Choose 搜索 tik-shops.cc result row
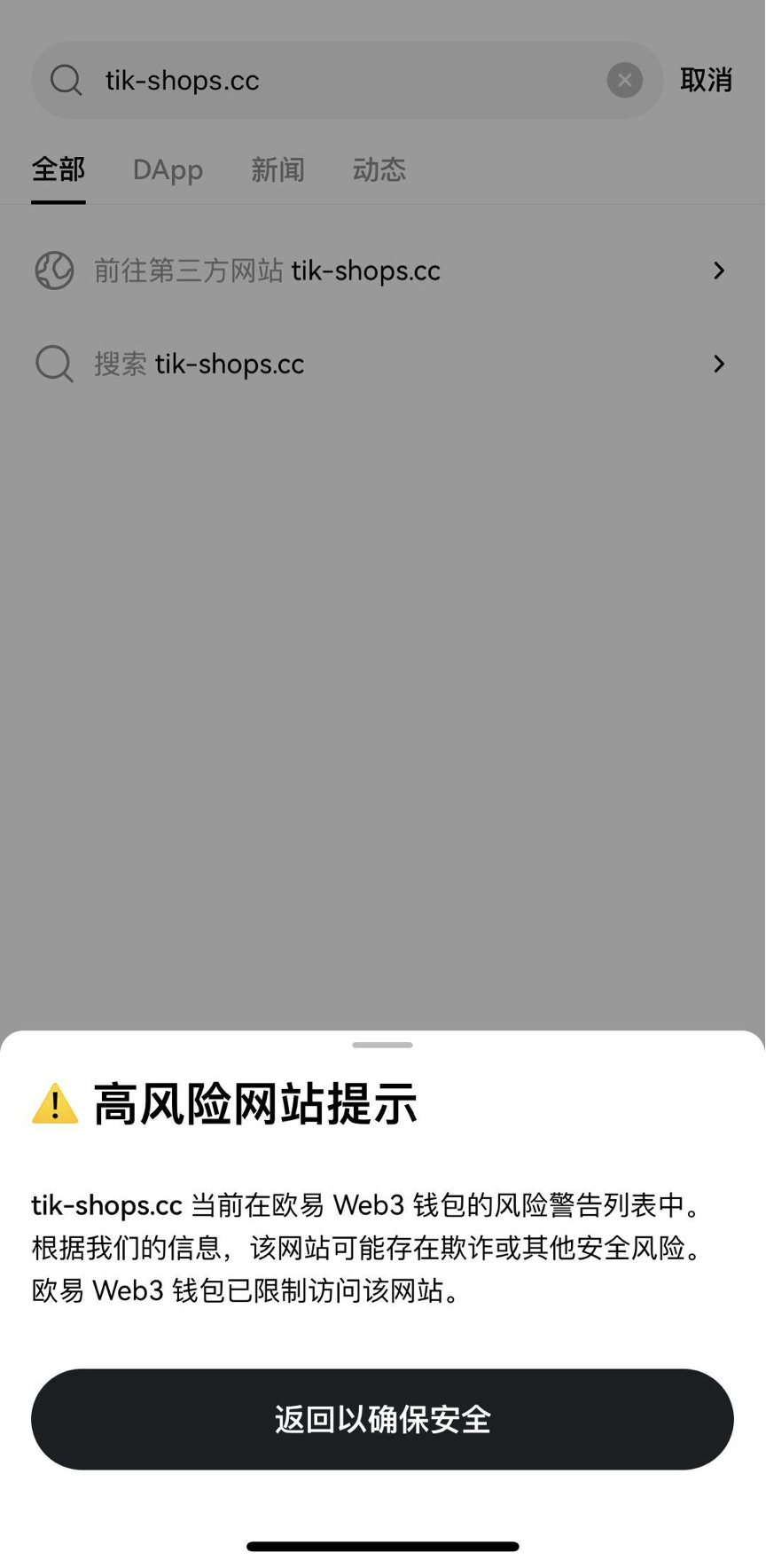Screen dimensions: 766x1568 382,364
